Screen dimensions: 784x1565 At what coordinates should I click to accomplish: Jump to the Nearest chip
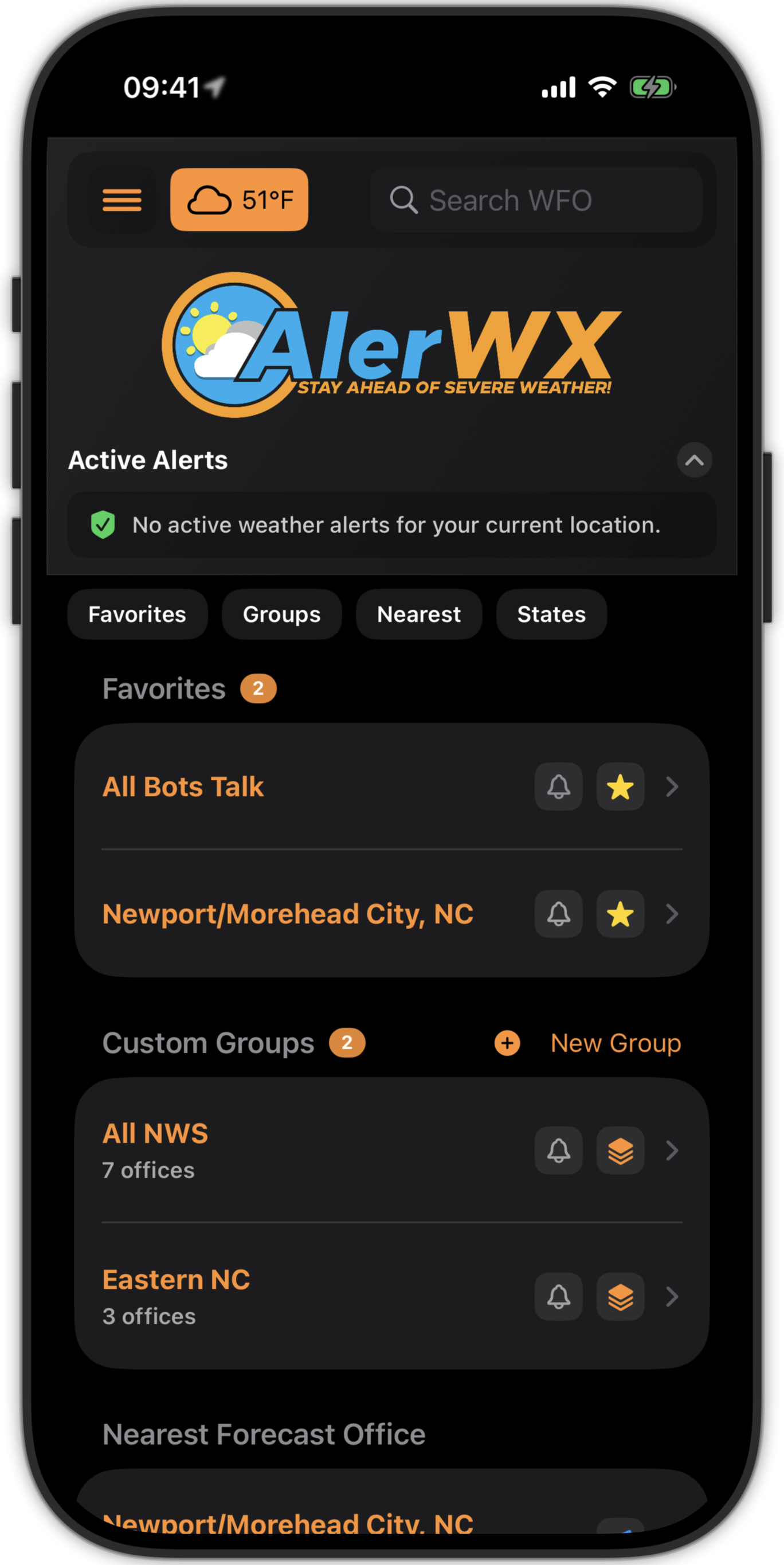tap(419, 614)
